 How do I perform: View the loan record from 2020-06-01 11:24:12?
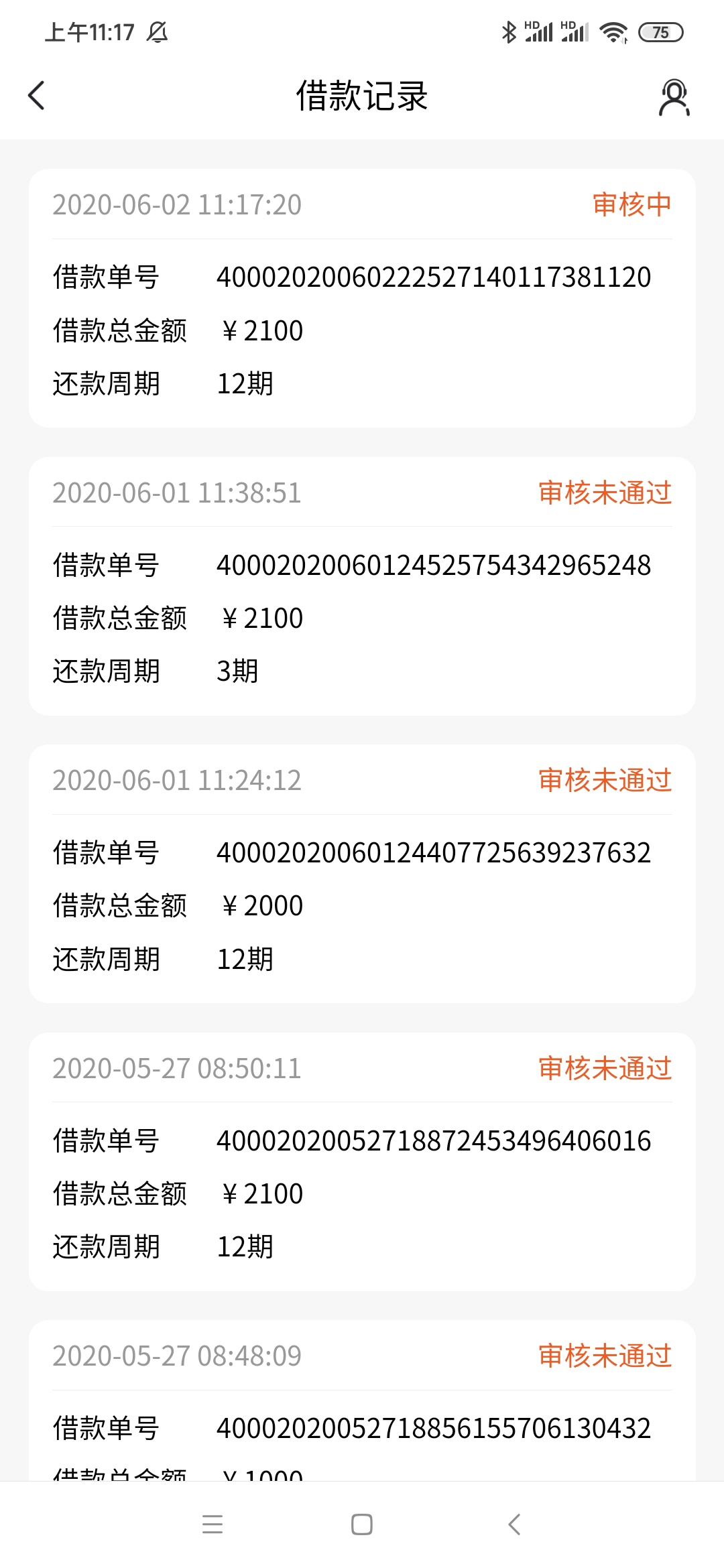click(362, 874)
